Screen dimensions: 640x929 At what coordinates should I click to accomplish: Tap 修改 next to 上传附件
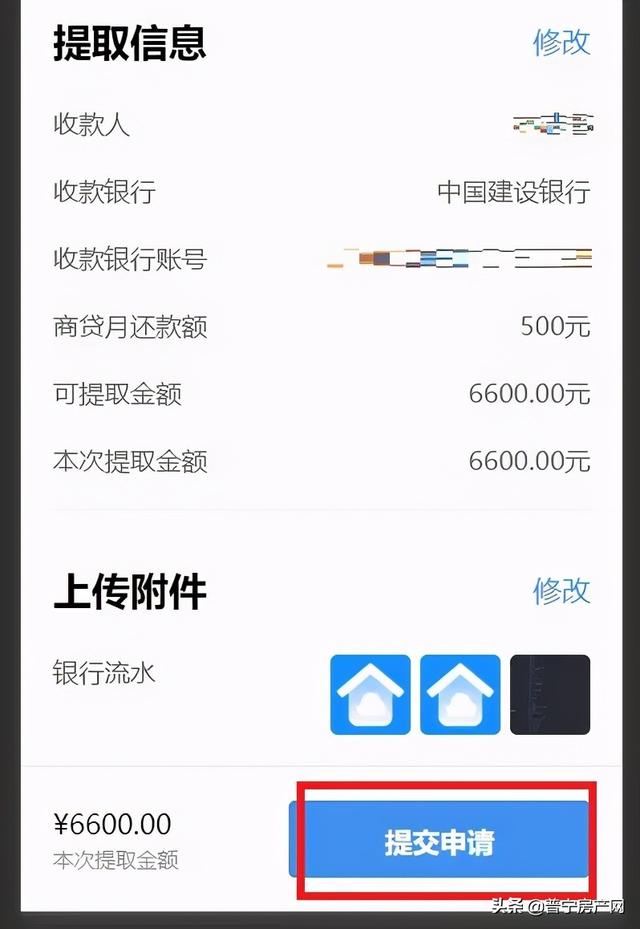(x=561, y=590)
